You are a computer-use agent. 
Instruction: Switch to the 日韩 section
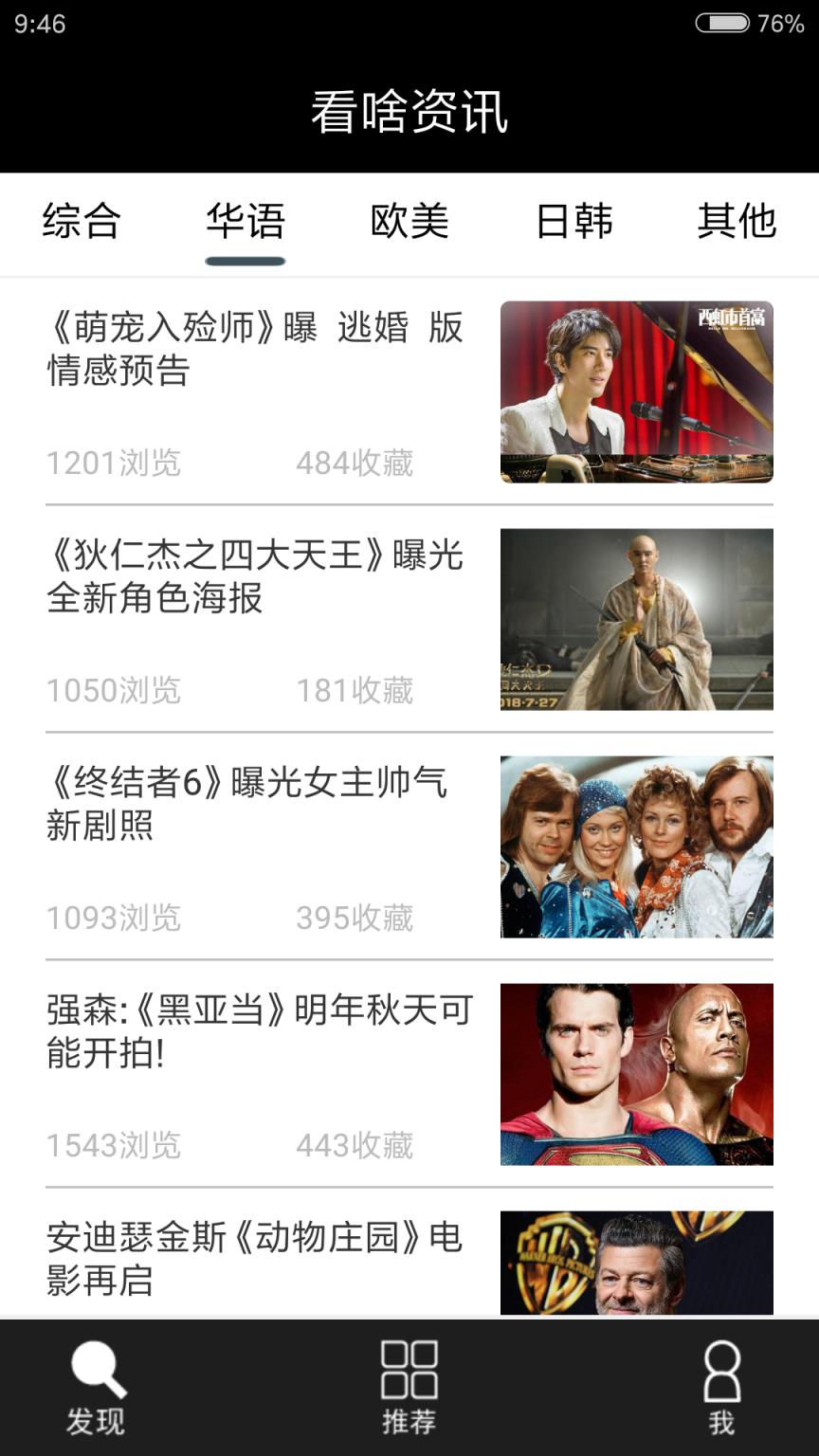[573, 221]
